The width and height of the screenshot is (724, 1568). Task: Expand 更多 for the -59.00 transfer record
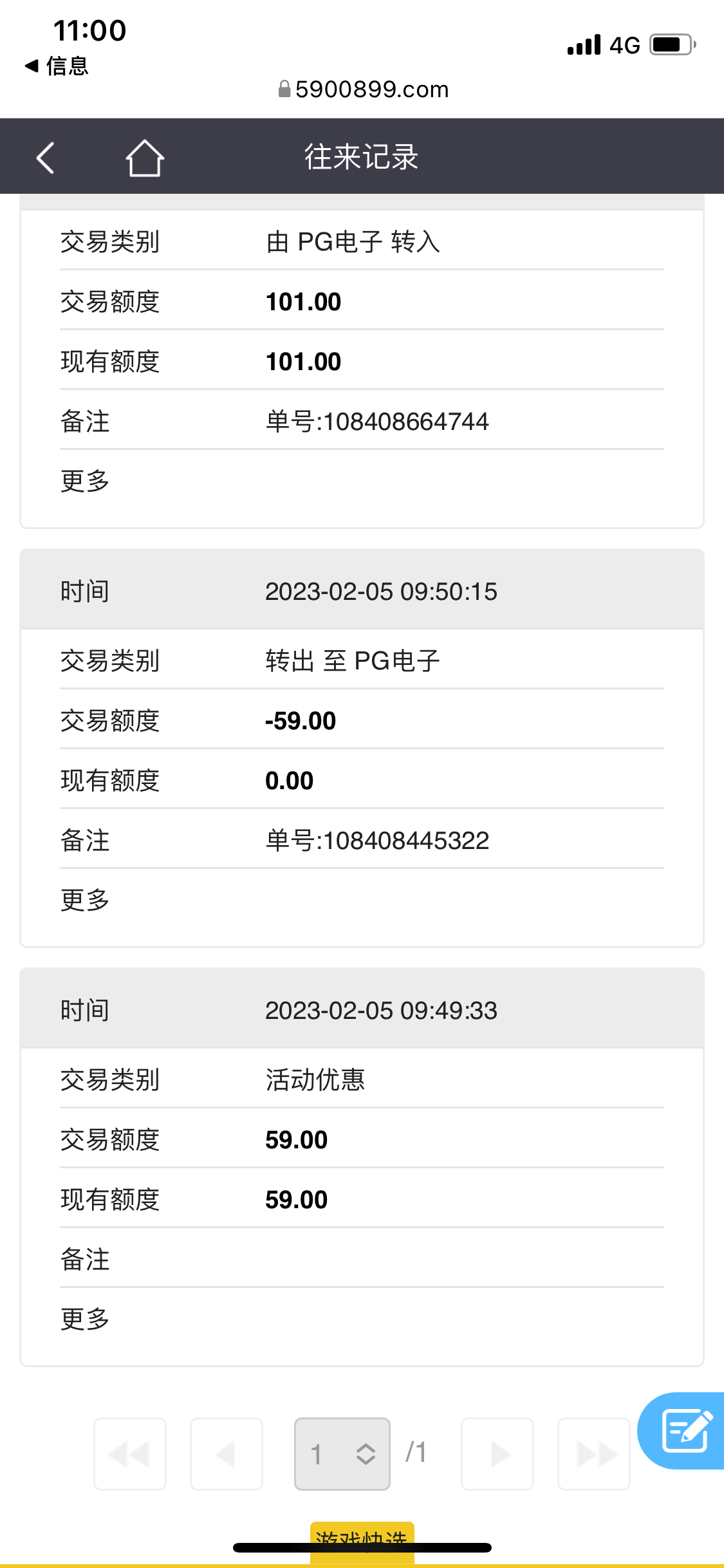click(x=85, y=900)
